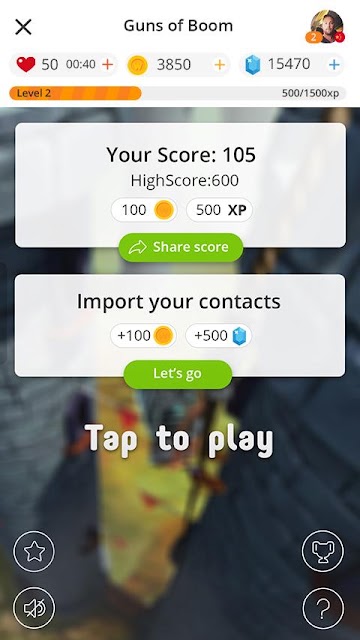Tap to play the game
Viewport: 360px width, 640px height.
(x=179, y=440)
